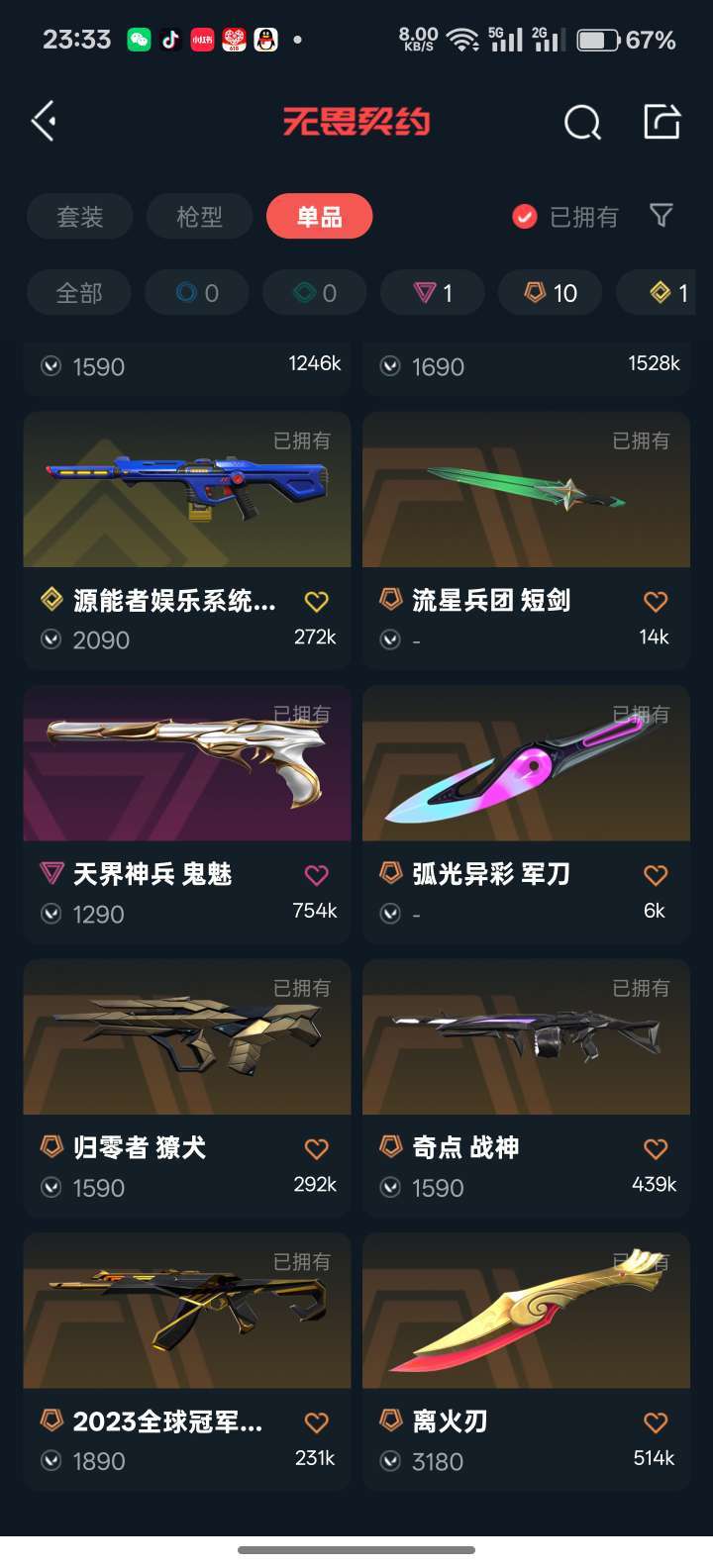
Task: Filter by the orange tier chip showing 10
Action: pyautogui.click(x=551, y=293)
